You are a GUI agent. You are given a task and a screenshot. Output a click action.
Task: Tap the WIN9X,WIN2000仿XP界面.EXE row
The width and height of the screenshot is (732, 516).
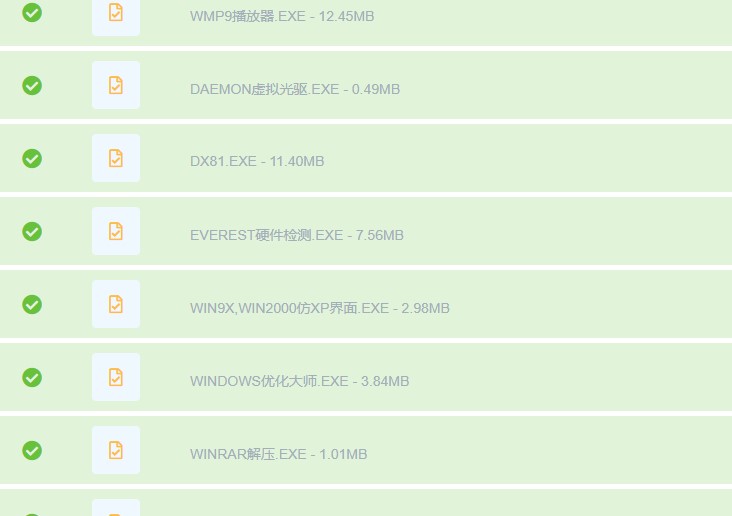320,308
